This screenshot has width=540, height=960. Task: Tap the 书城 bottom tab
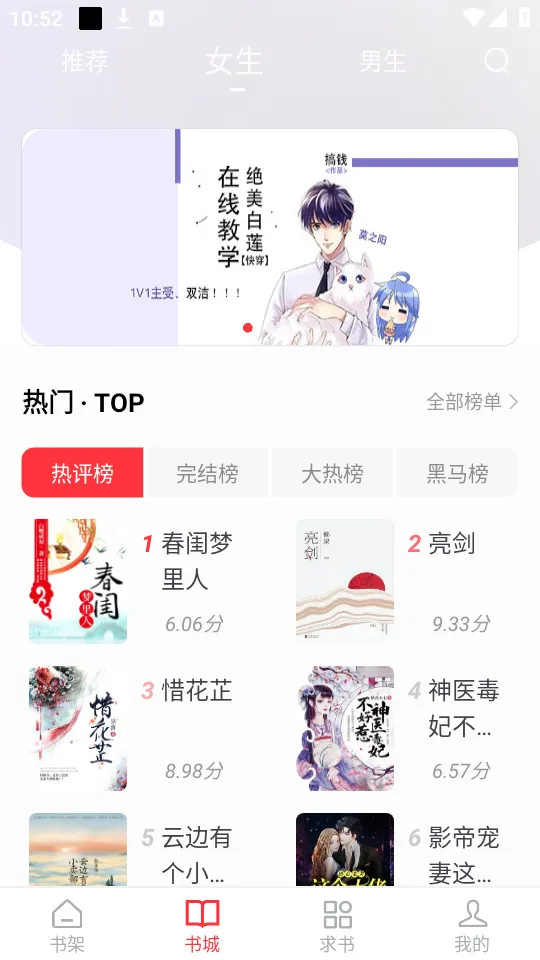(202, 924)
